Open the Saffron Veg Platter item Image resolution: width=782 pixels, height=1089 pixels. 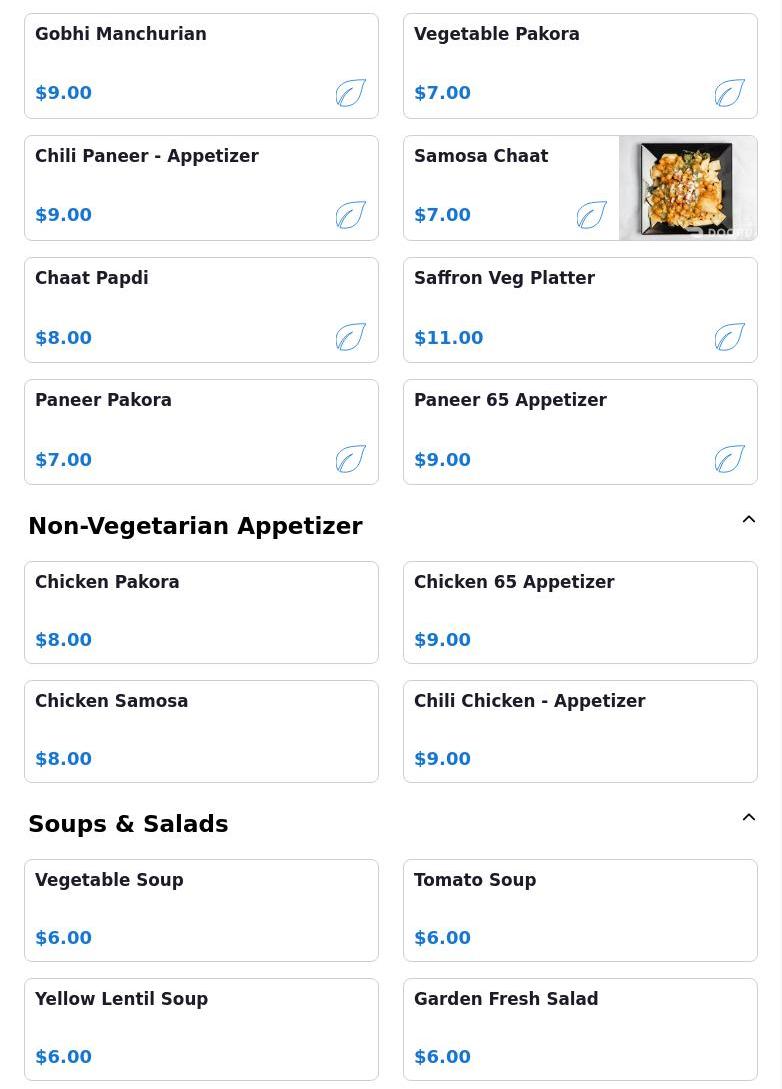click(580, 310)
